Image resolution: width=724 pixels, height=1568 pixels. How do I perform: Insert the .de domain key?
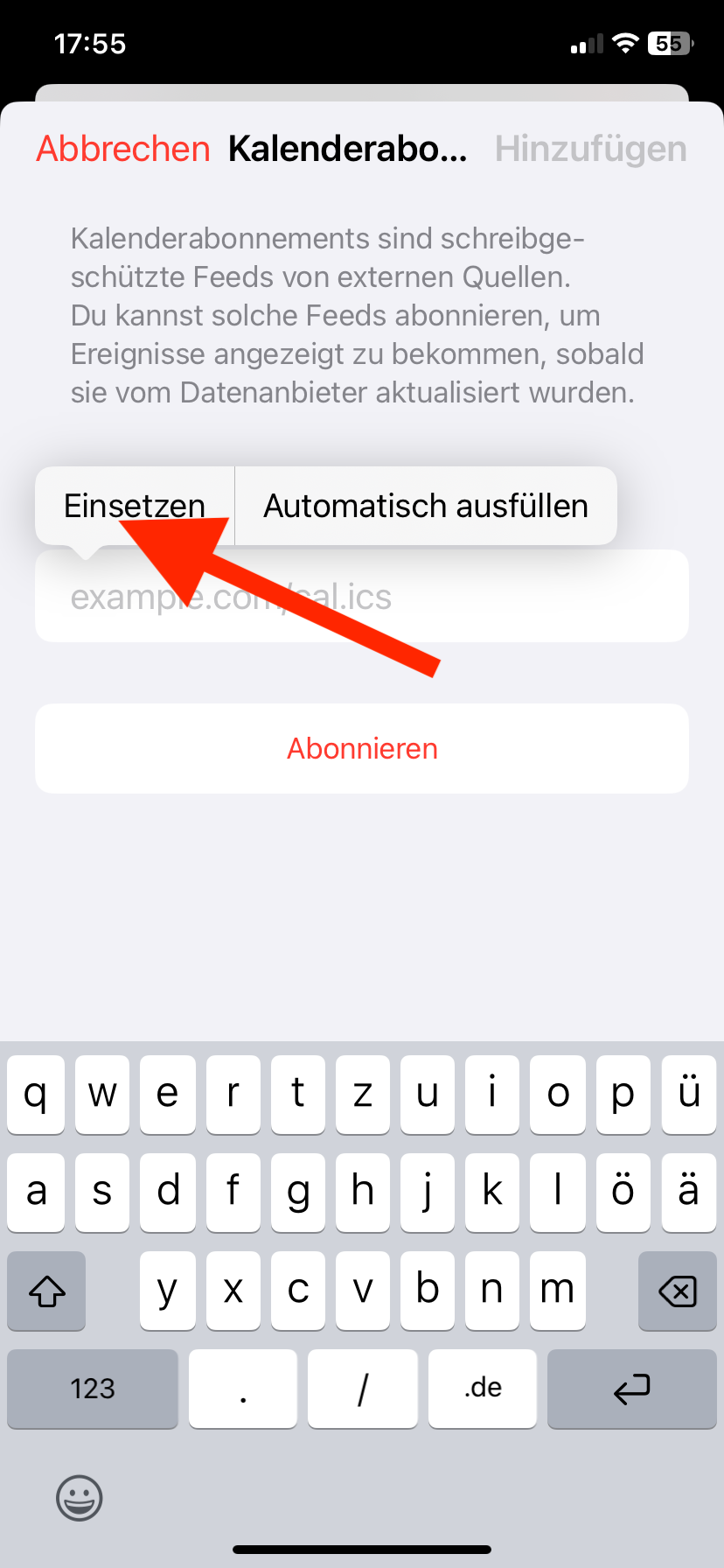(483, 1389)
